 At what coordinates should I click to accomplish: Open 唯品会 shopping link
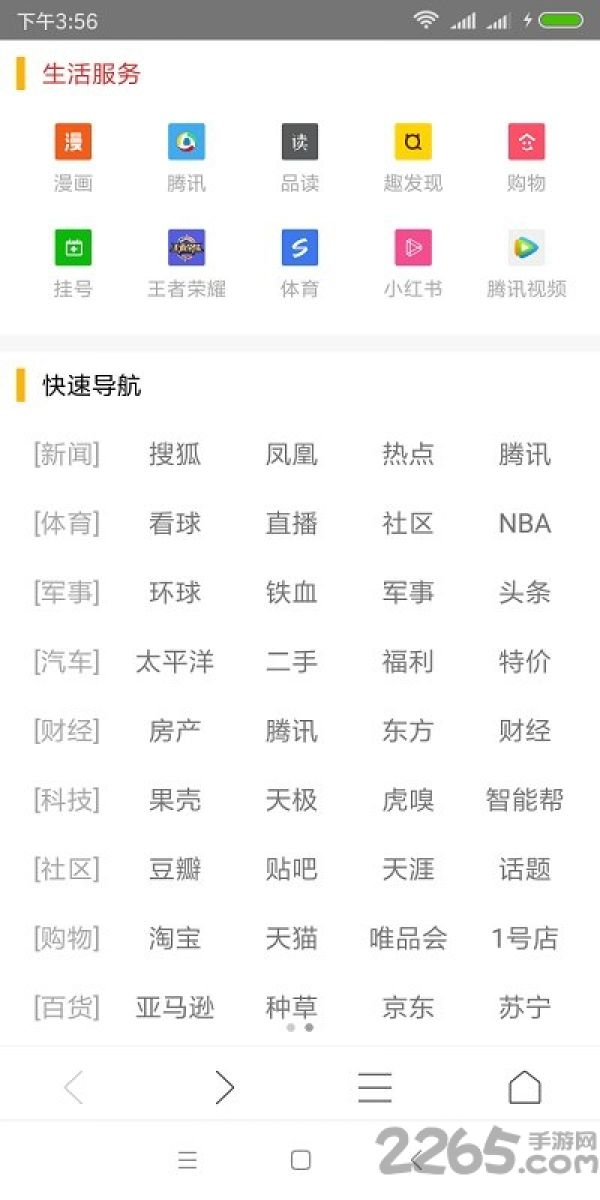pos(408,939)
